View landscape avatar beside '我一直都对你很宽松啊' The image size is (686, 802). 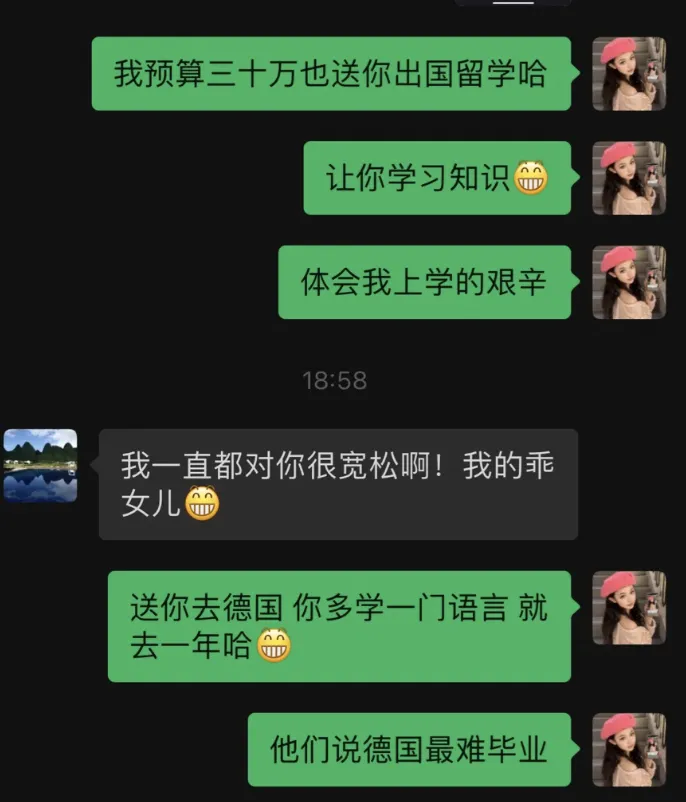point(40,465)
